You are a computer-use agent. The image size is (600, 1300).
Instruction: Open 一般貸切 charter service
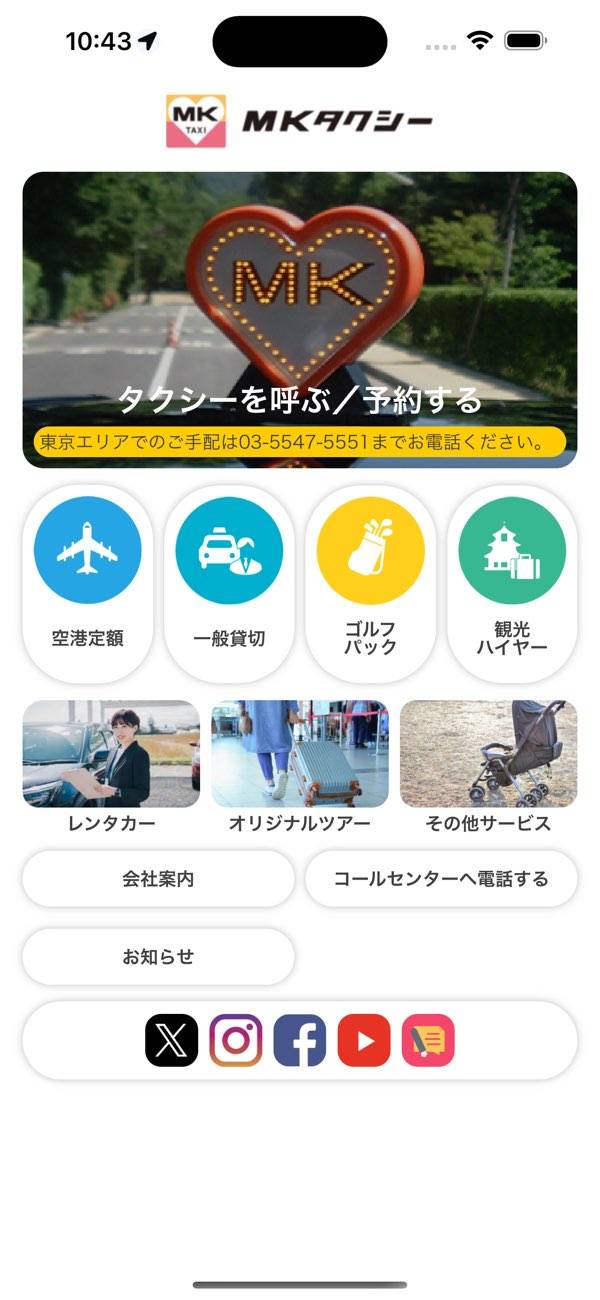coord(229,583)
